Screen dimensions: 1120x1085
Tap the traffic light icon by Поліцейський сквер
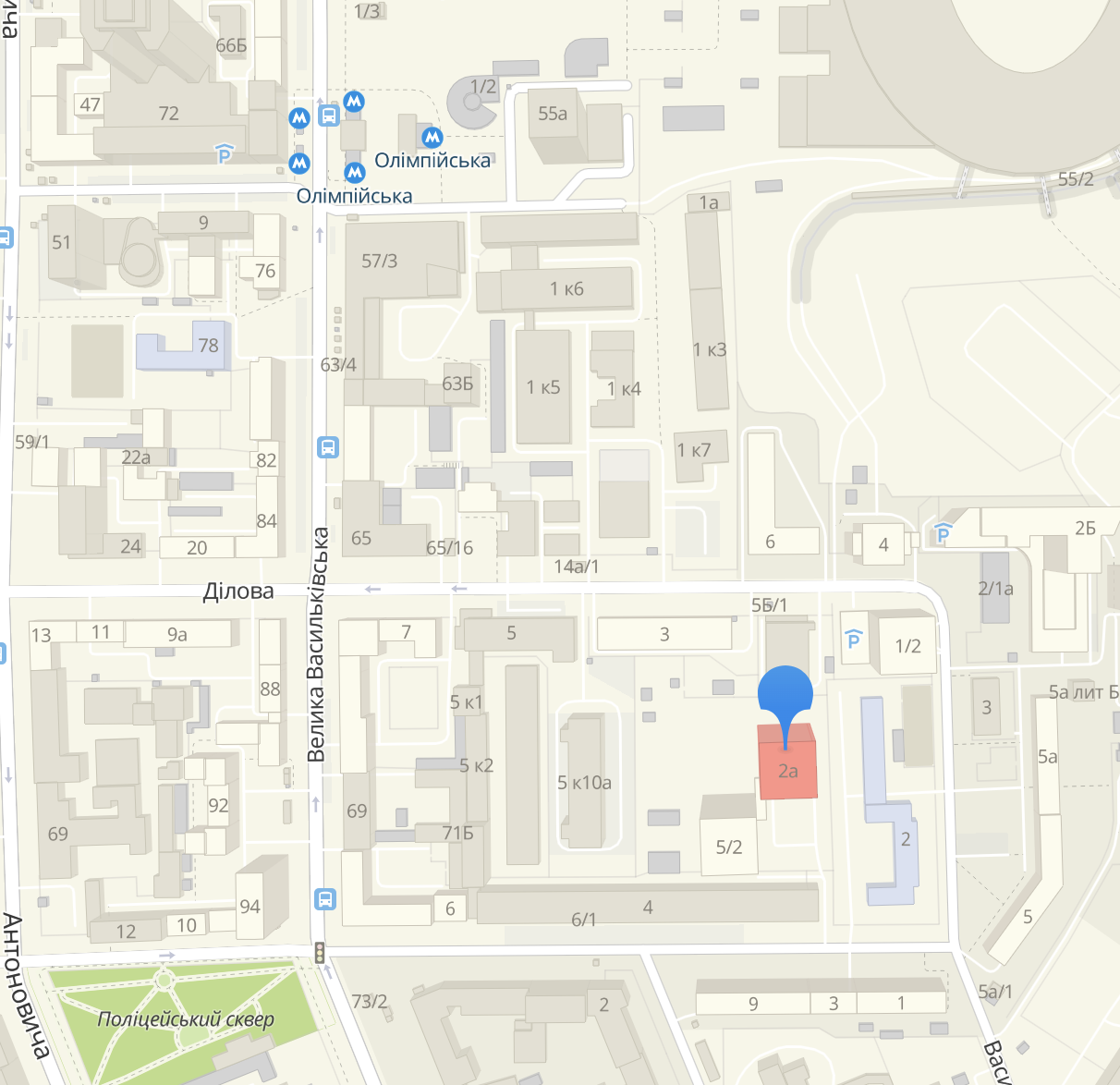[x=320, y=952]
